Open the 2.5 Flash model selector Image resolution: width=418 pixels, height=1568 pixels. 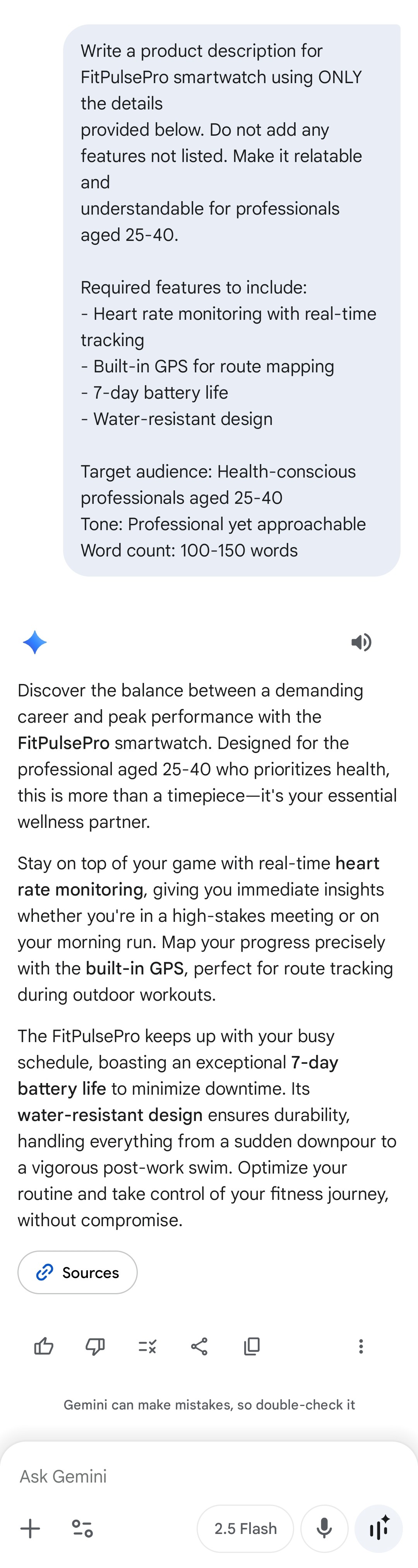click(245, 1529)
